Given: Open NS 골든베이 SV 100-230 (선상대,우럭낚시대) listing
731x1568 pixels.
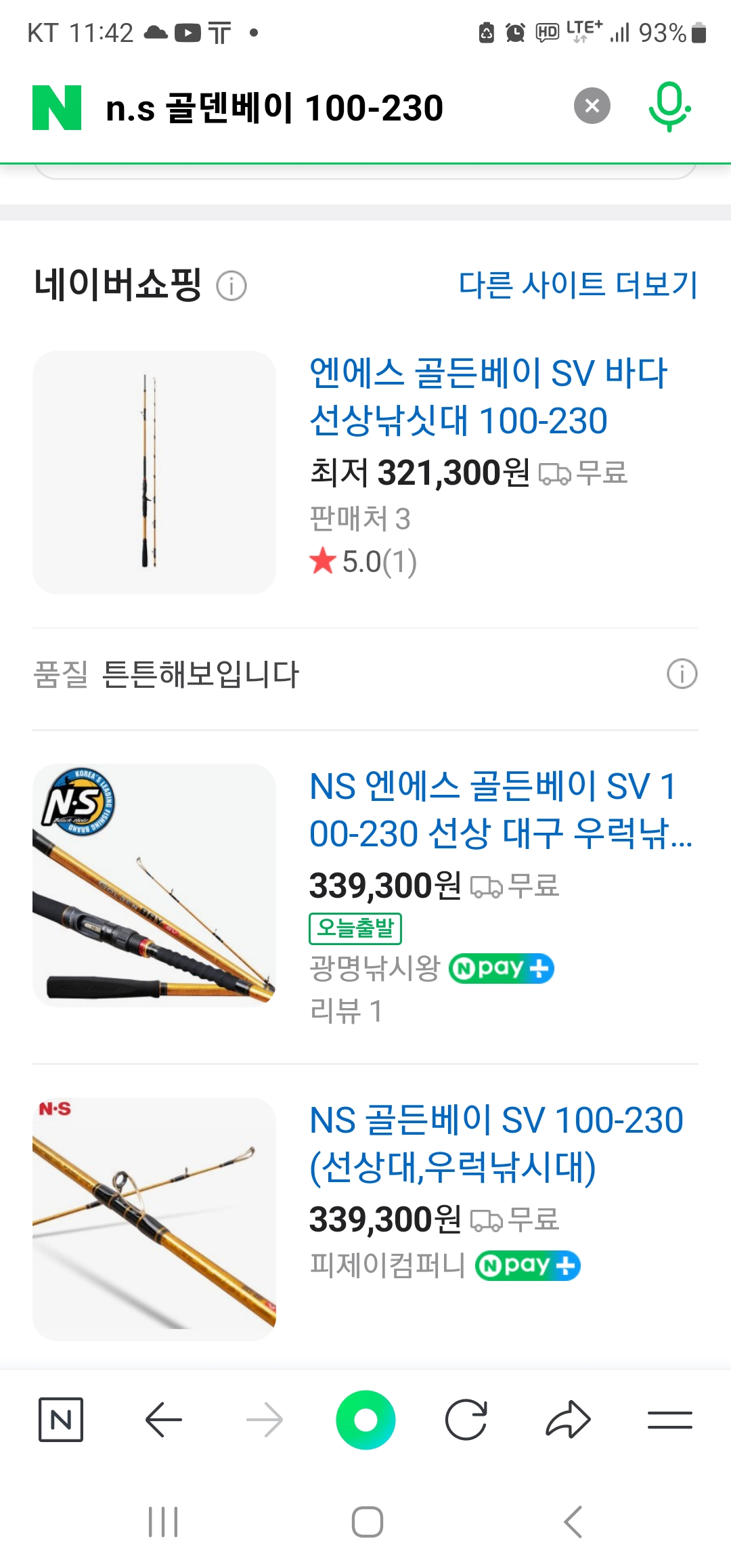Looking at the screenshot, I should pos(495,1144).
